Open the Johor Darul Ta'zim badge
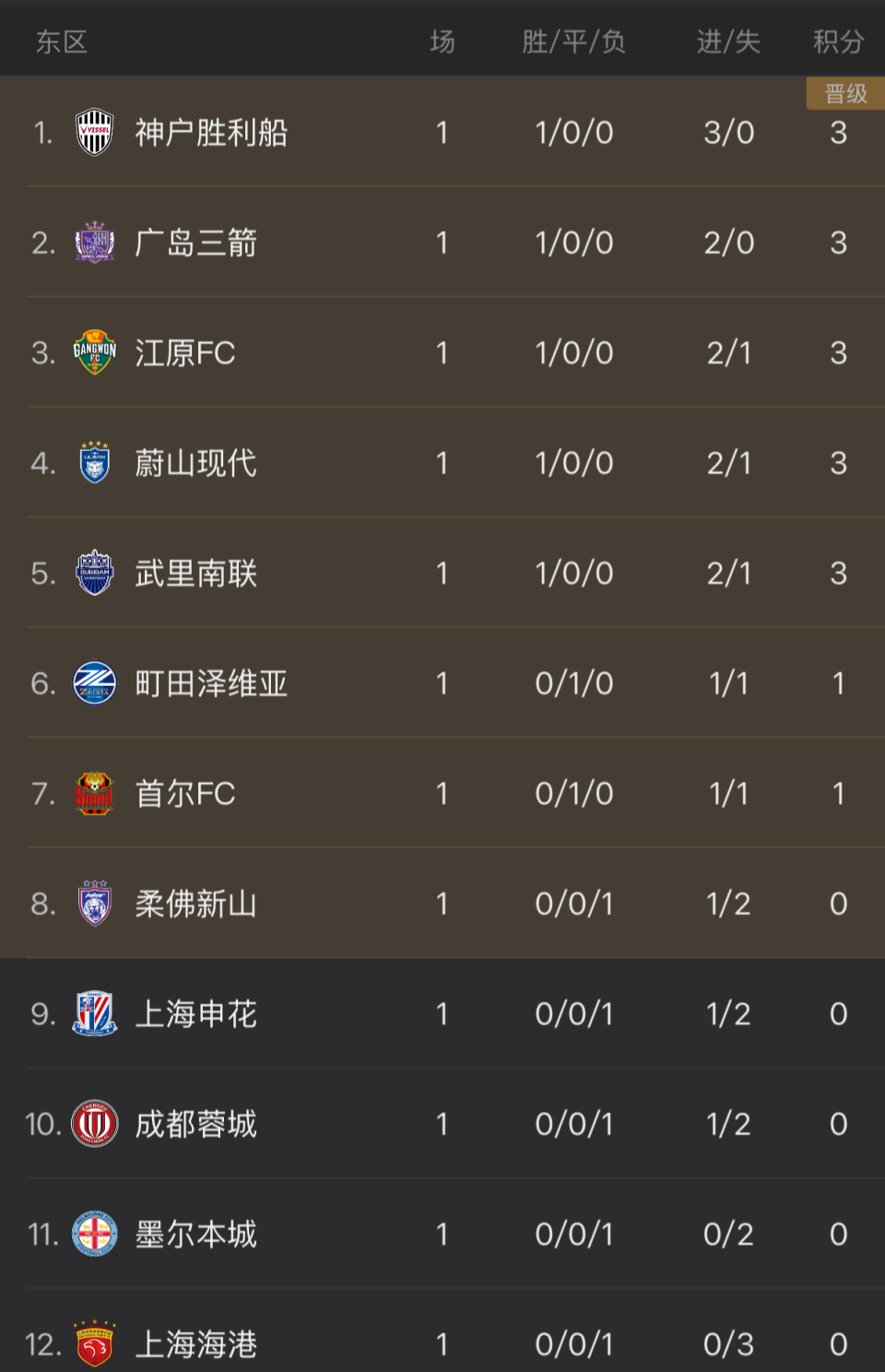Screen dimensions: 885x1372 pyautogui.click(x=93, y=904)
